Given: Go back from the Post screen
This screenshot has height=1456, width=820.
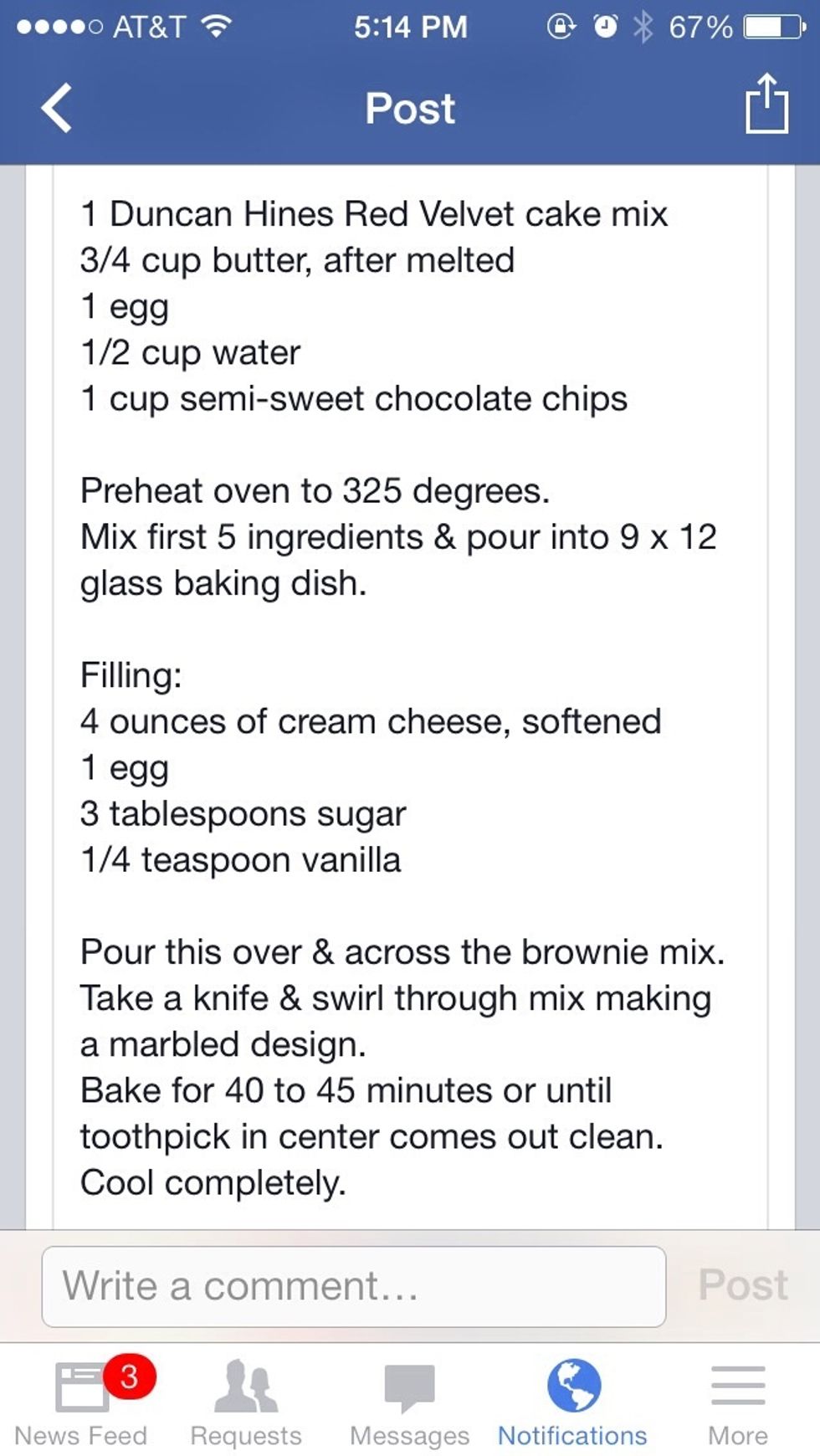Looking at the screenshot, I should (57, 109).
